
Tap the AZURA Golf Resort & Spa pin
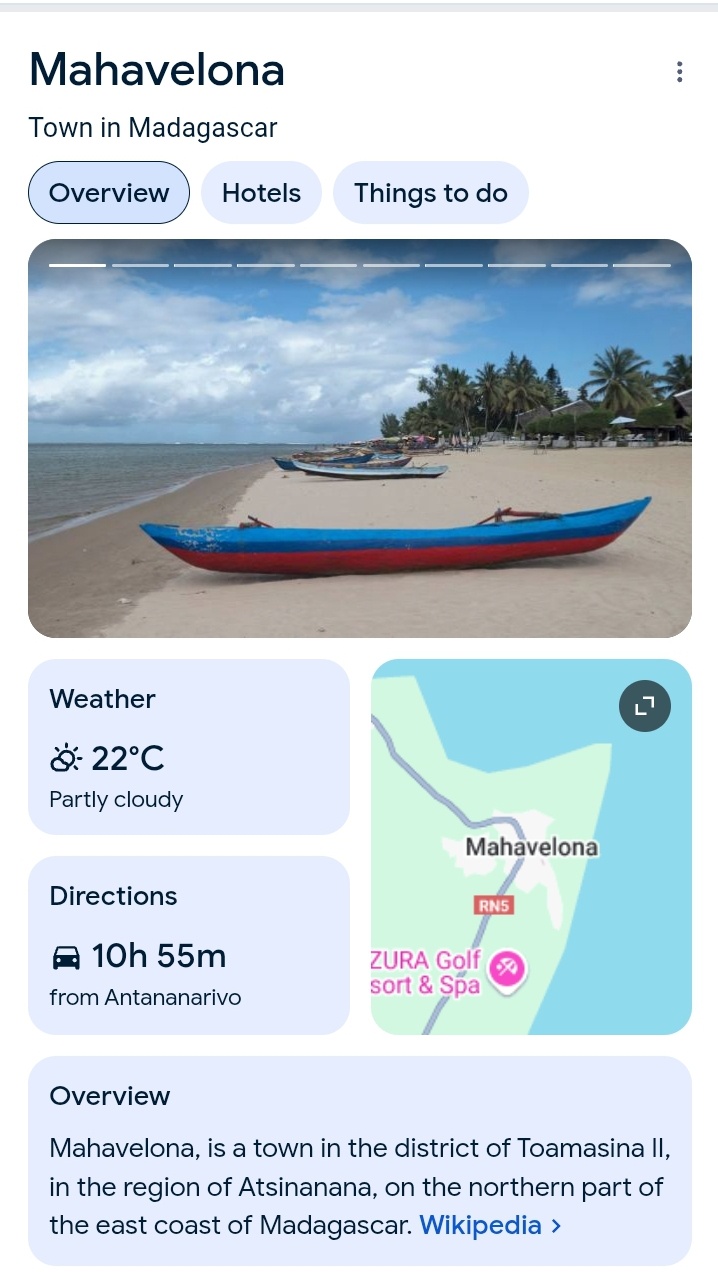coord(506,967)
